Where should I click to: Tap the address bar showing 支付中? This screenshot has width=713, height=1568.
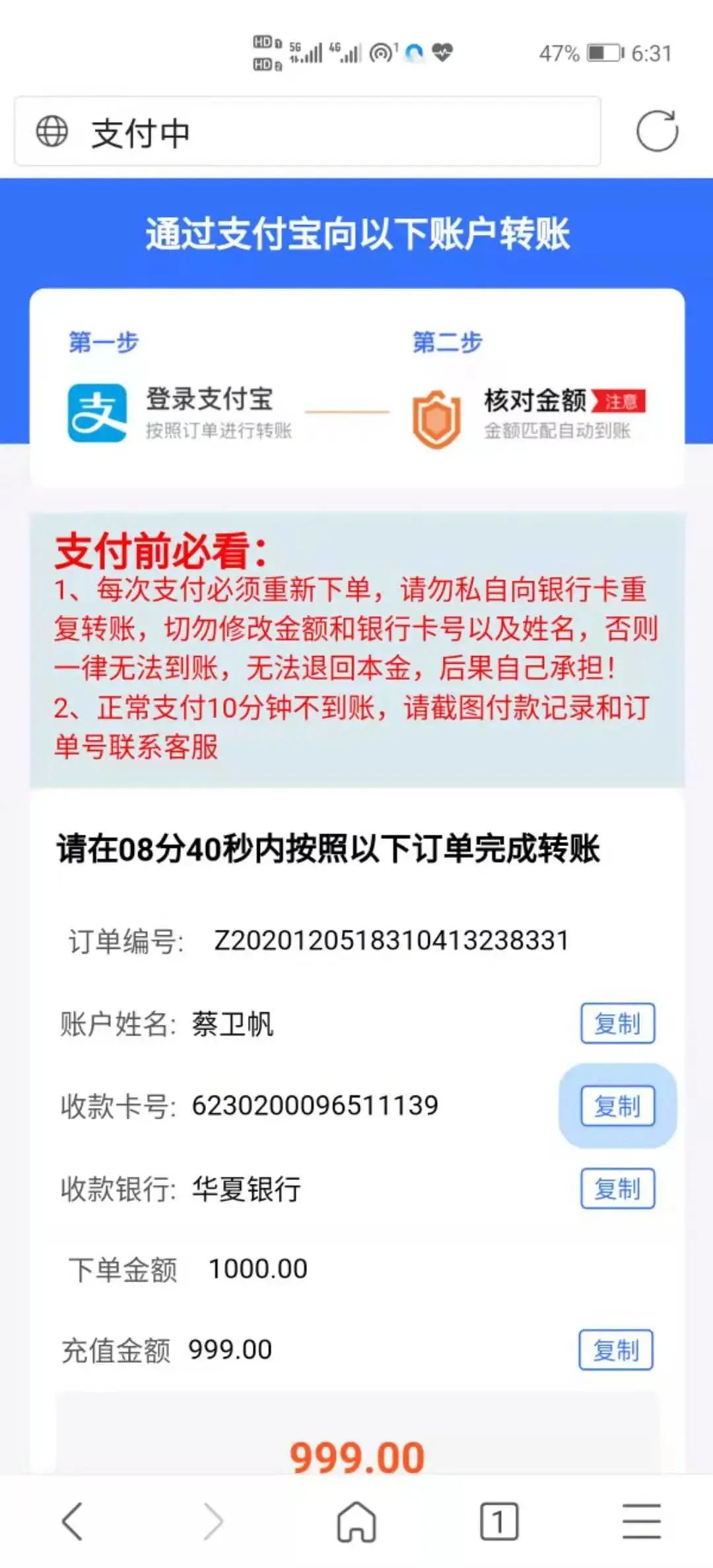308,131
